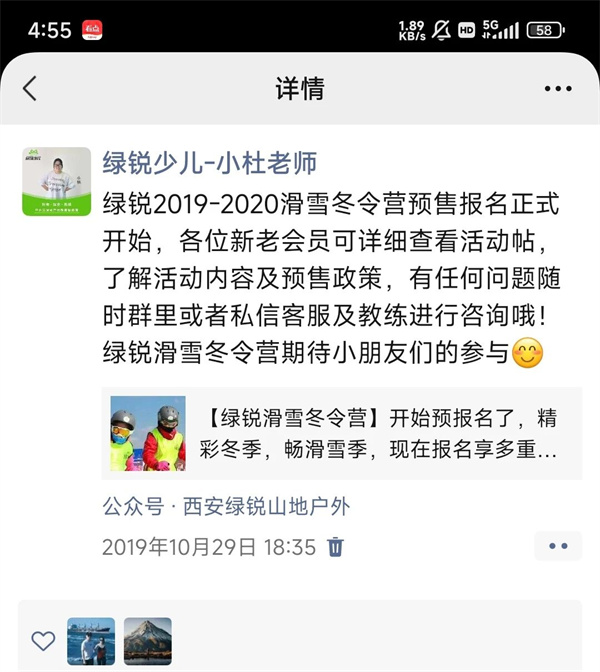This screenshot has width=600, height=672.
Task: Go back from the 详情 page
Action: (30, 88)
